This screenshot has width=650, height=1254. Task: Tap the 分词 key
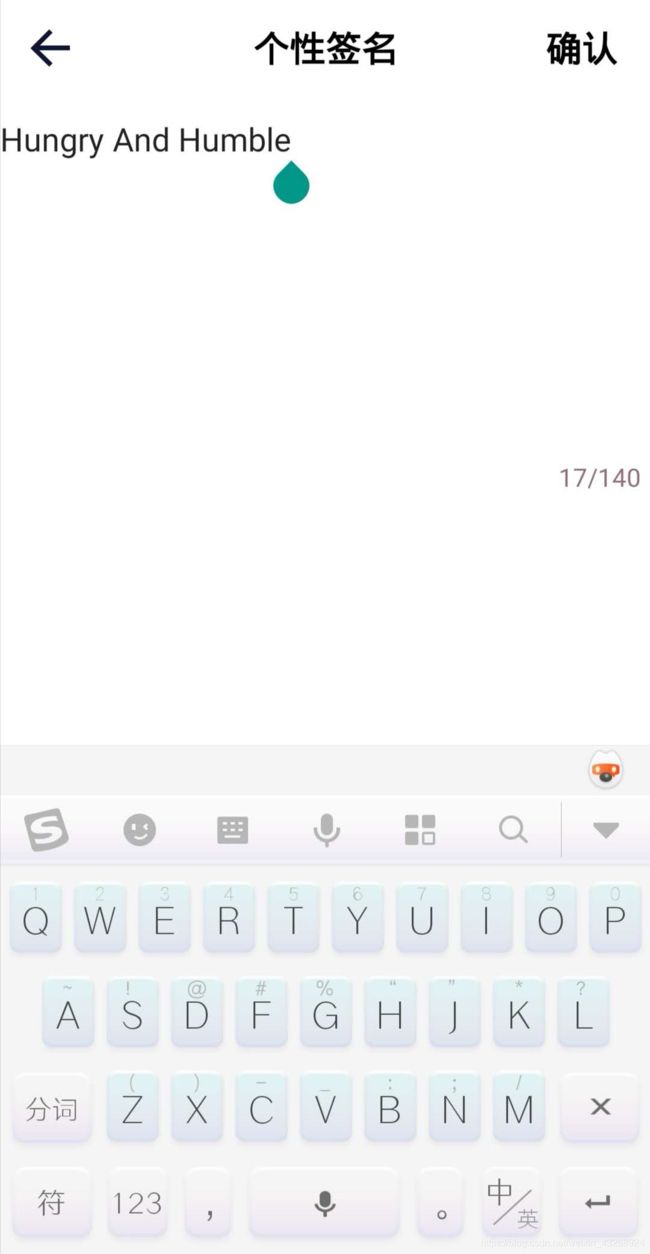pyautogui.click(x=52, y=1107)
